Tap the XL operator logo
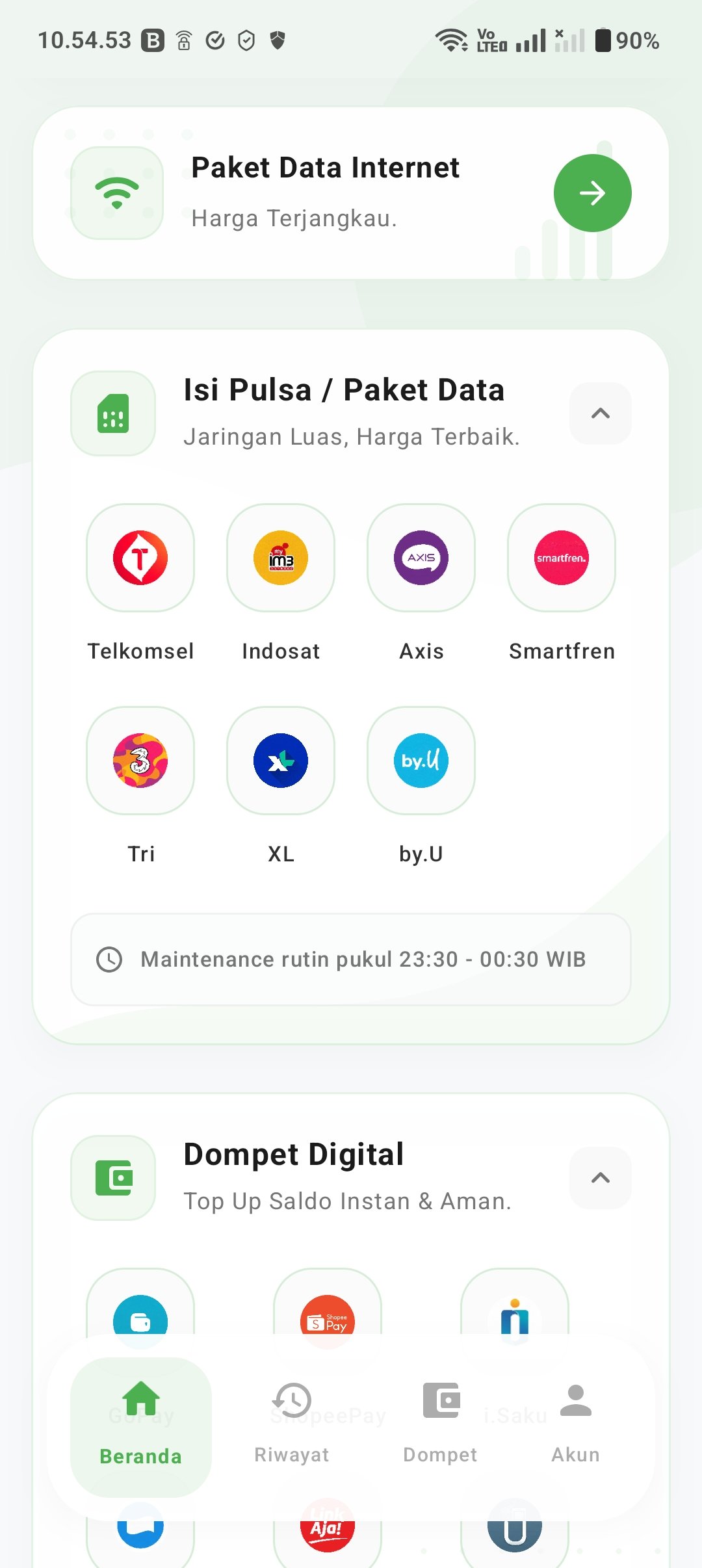 point(281,762)
